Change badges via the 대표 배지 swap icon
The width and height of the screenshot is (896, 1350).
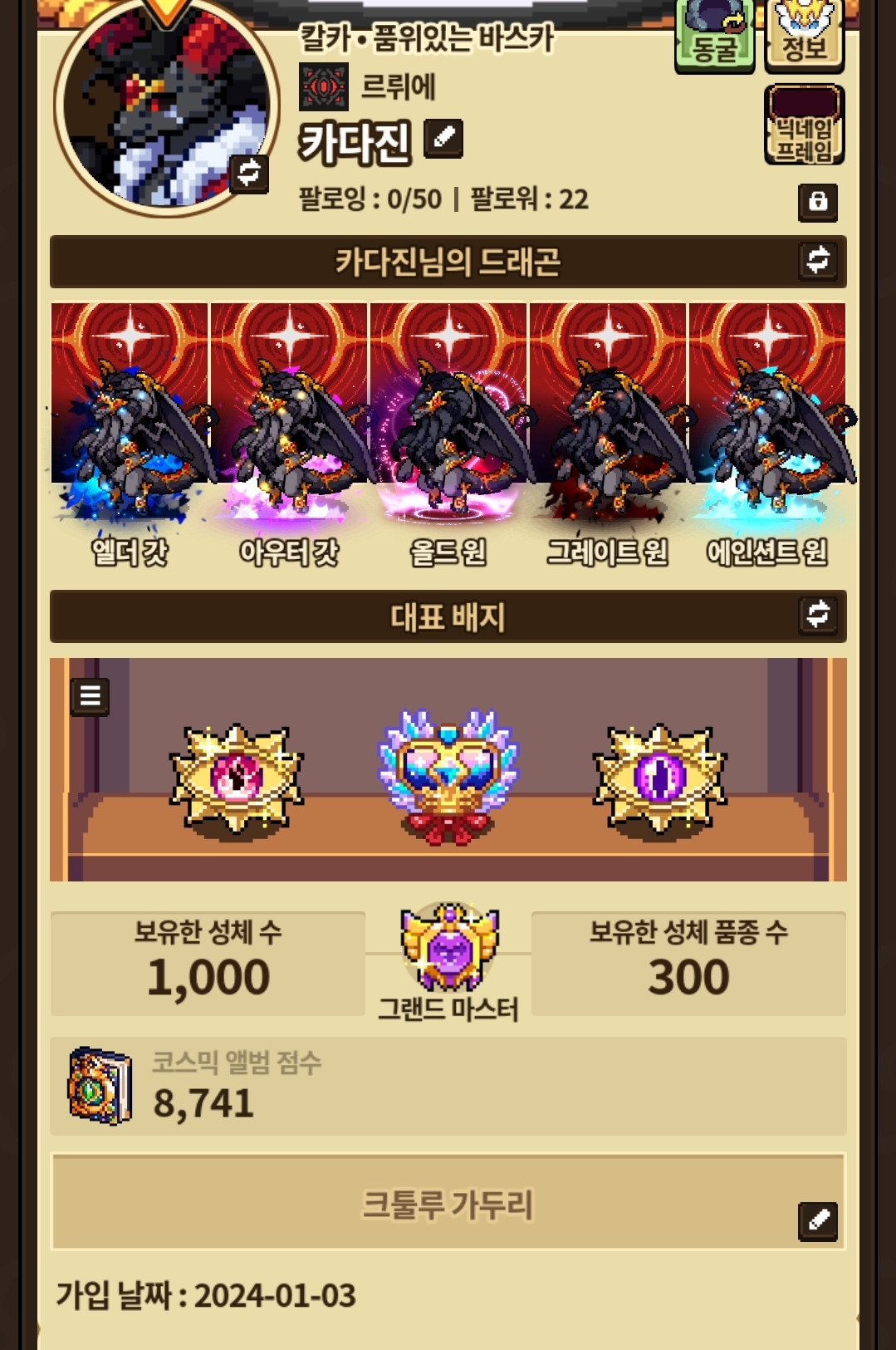click(818, 615)
